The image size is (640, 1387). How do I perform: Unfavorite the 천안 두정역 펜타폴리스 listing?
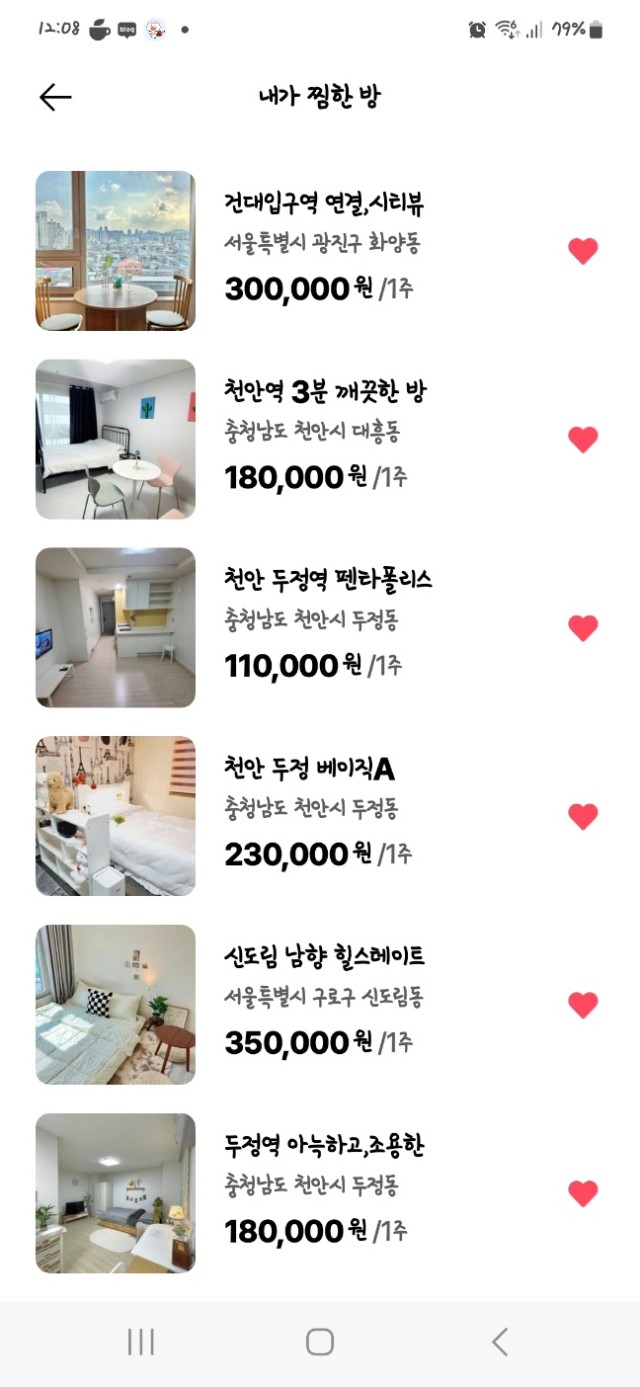tap(583, 628)
